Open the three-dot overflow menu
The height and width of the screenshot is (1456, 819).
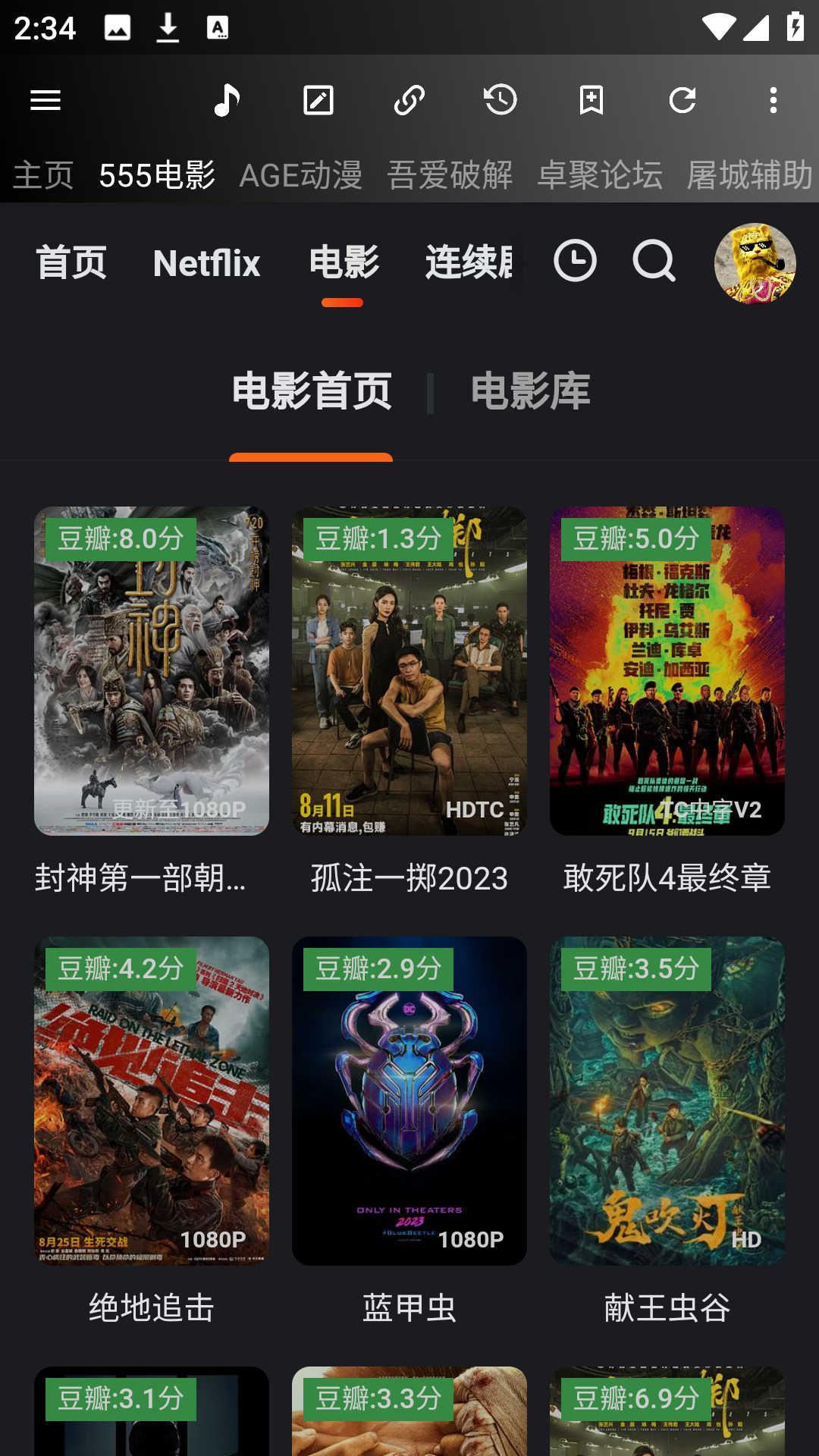pos(773,99)
